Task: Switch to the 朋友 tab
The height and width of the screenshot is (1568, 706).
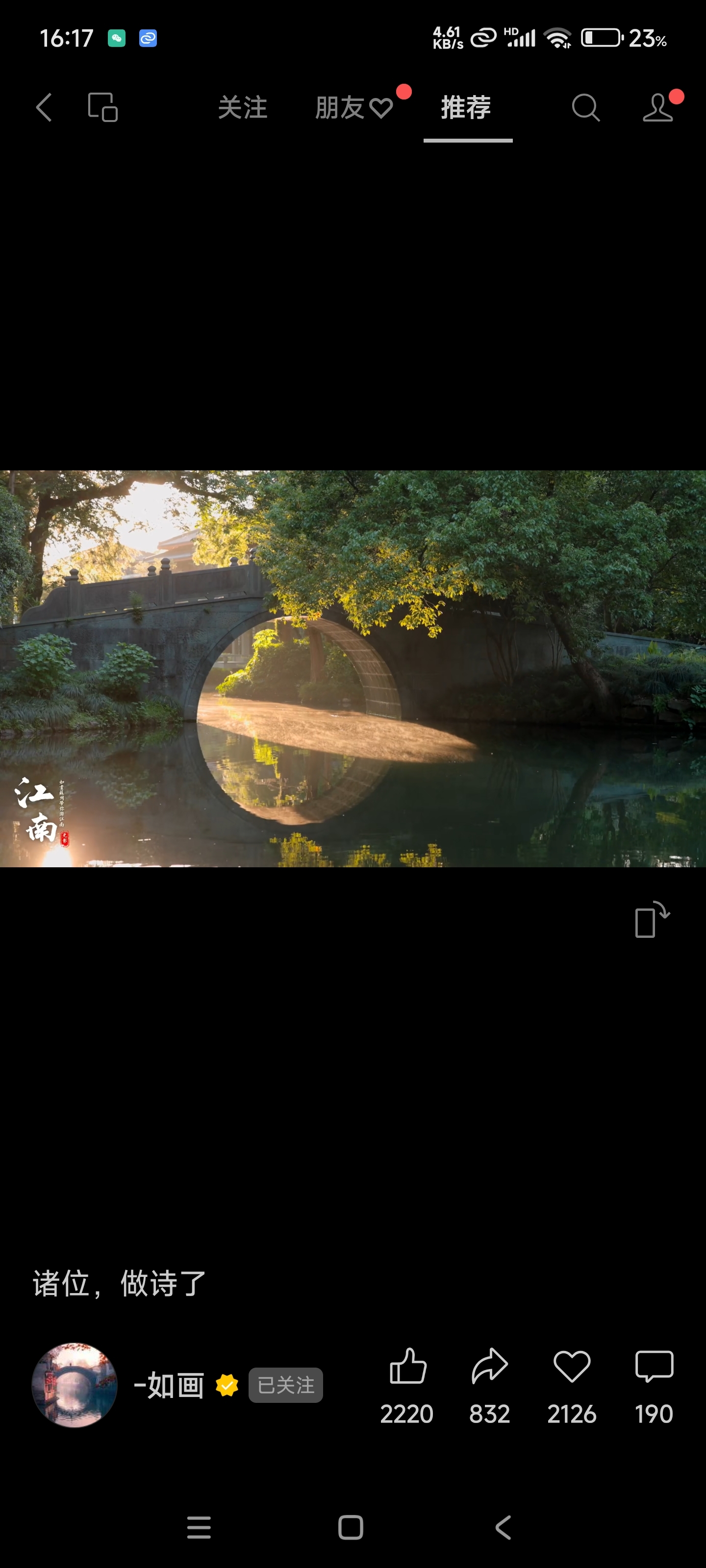Action: coord(354,108)
